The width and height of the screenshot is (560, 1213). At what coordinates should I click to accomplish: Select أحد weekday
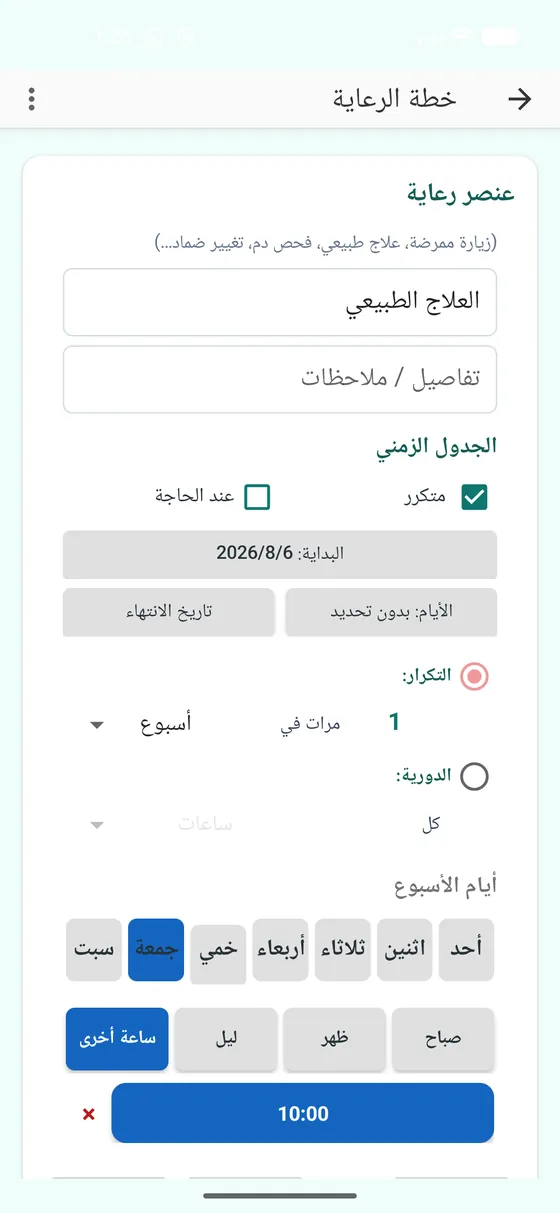(466, 949)
